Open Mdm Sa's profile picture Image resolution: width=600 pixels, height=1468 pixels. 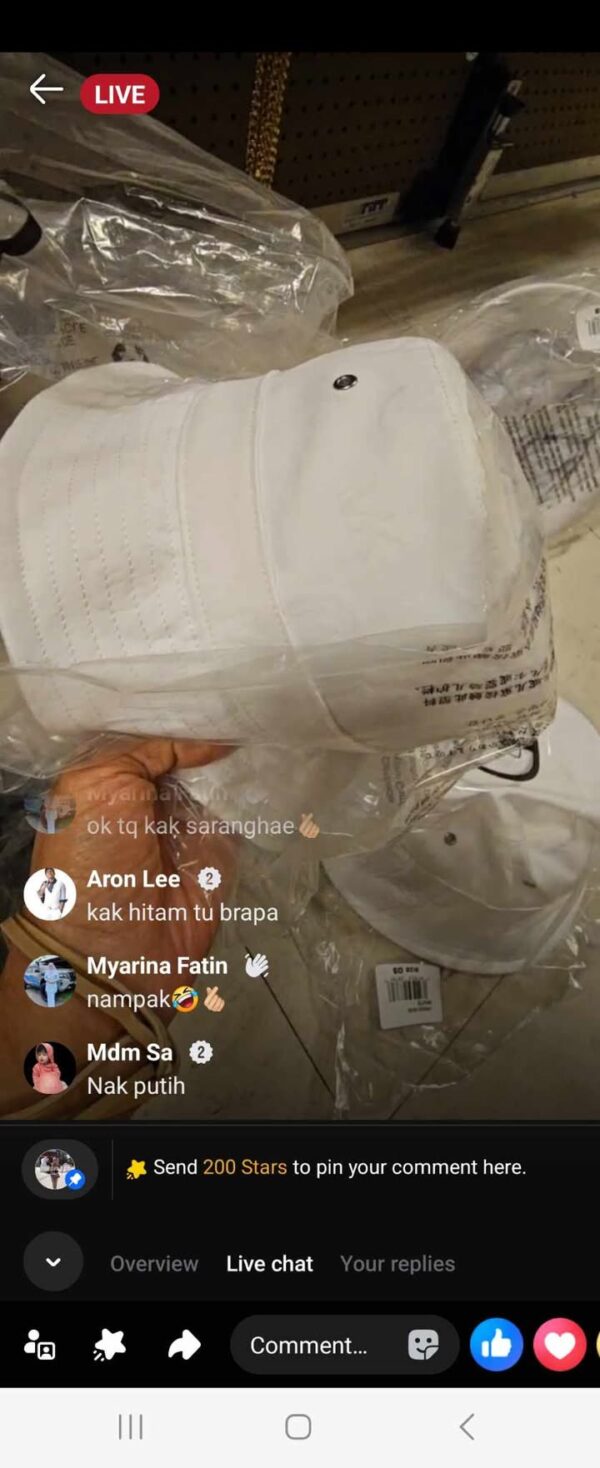pyautogui.click(x=49, y=1068)
